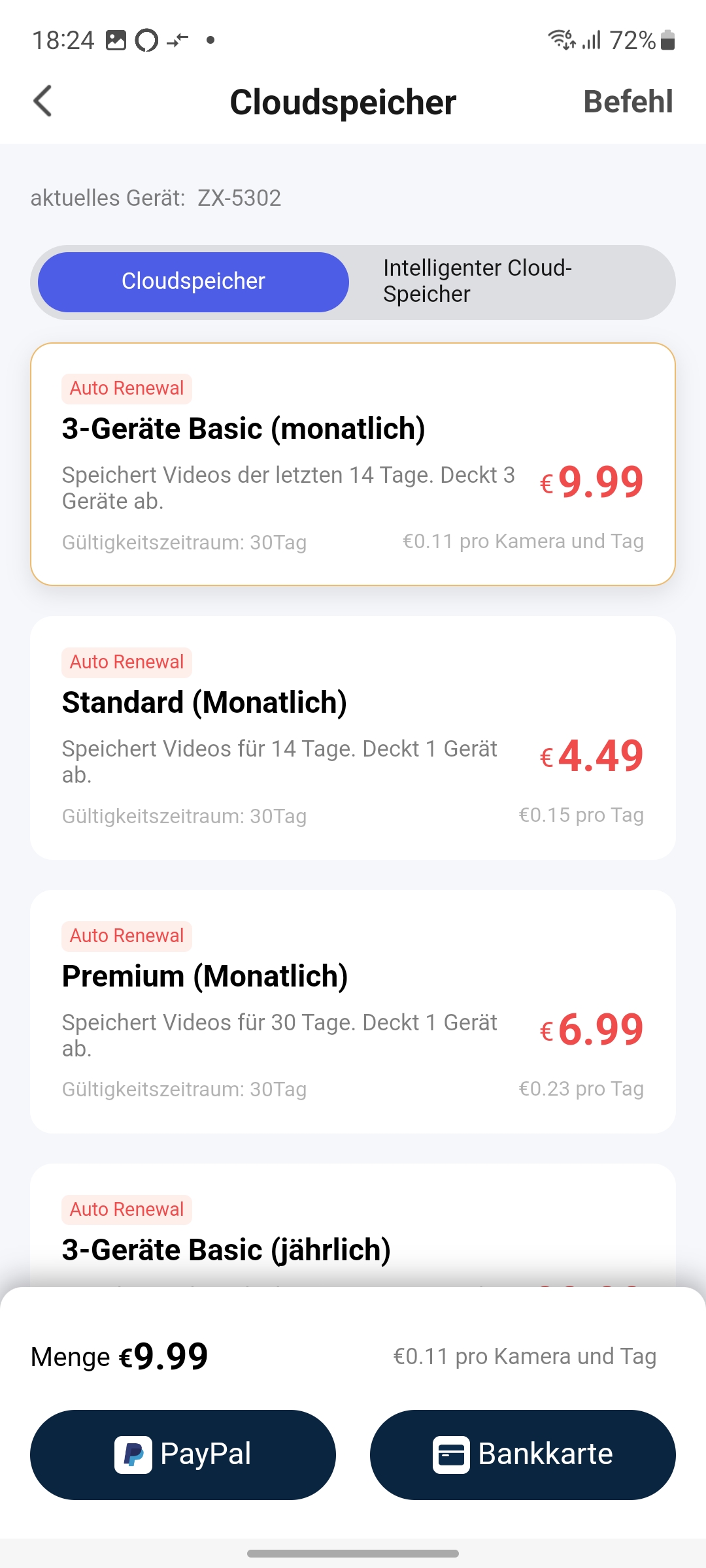
Task: Pay with PayPal
Action: pyautogui.click(x=183, y=1454)
